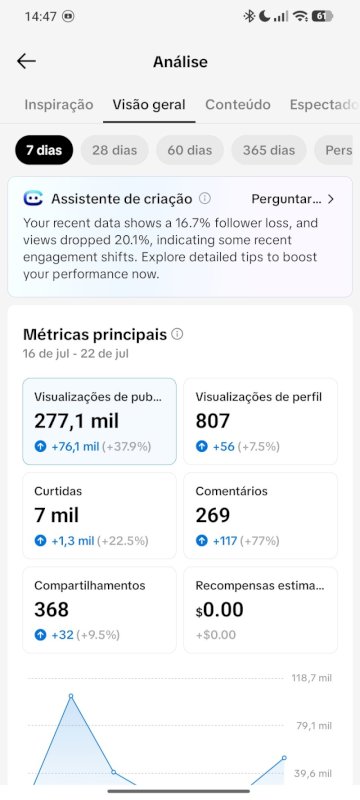This screenshot has width=360, height=800.
Task: Select the Visualizações de publicação card
Action: (x=99, y=421)
